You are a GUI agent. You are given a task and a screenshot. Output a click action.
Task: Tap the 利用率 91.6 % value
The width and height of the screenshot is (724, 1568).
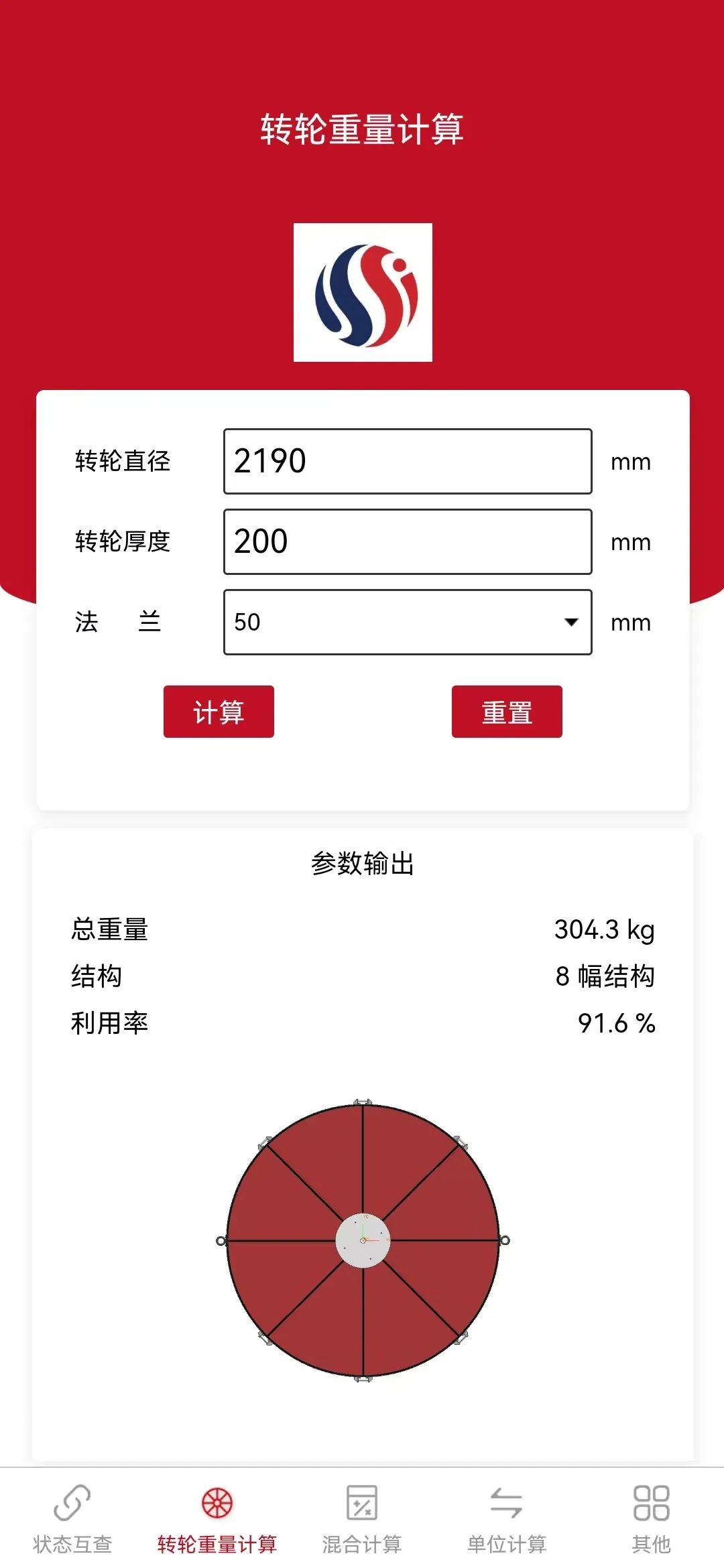617,1023
